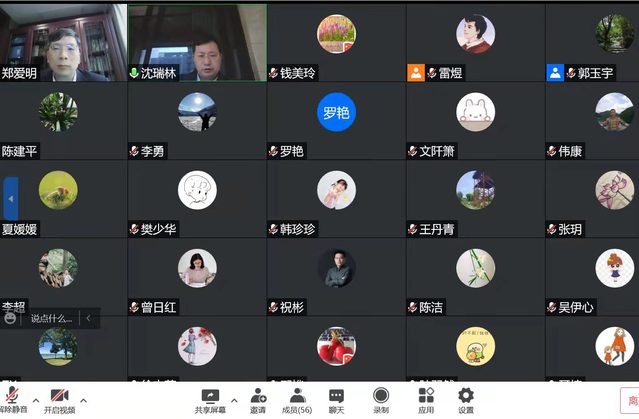This screenshot has width=639, height=419.
Task: Expand the audio options arrow
Action: (36, 400)
